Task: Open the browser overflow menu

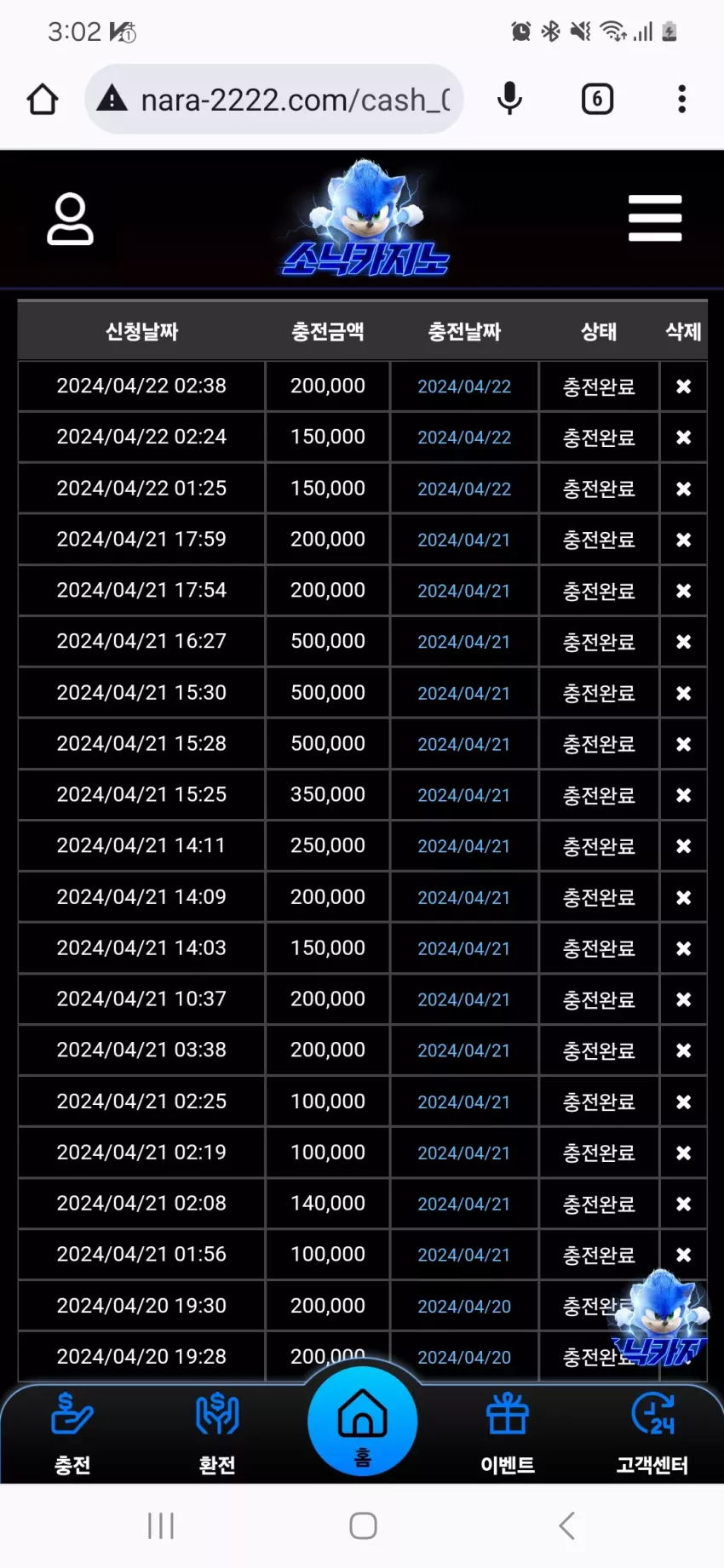Action: tap(681, 100)
